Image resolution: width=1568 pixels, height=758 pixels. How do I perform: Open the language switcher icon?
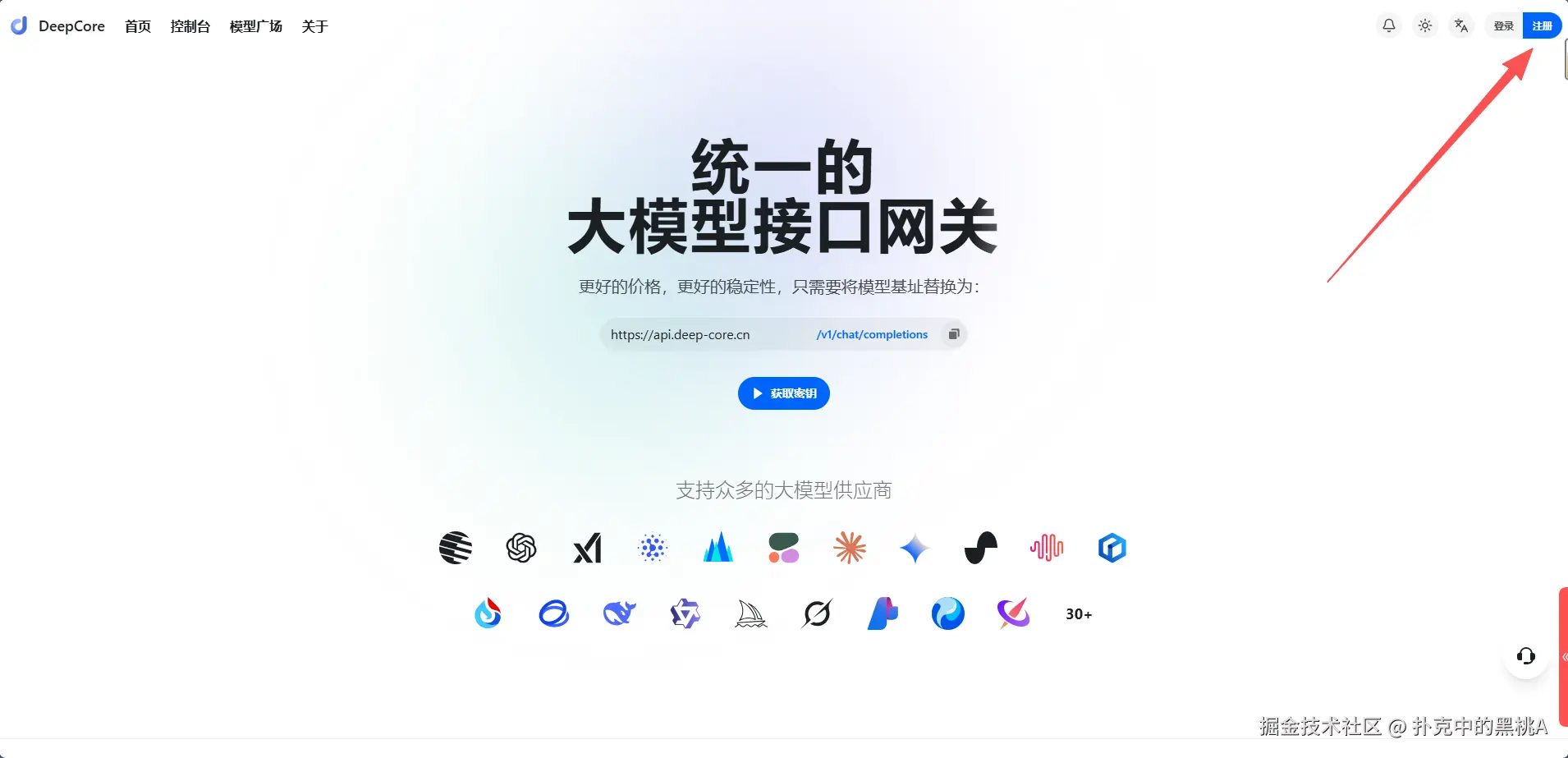[x=1461, y=25]
